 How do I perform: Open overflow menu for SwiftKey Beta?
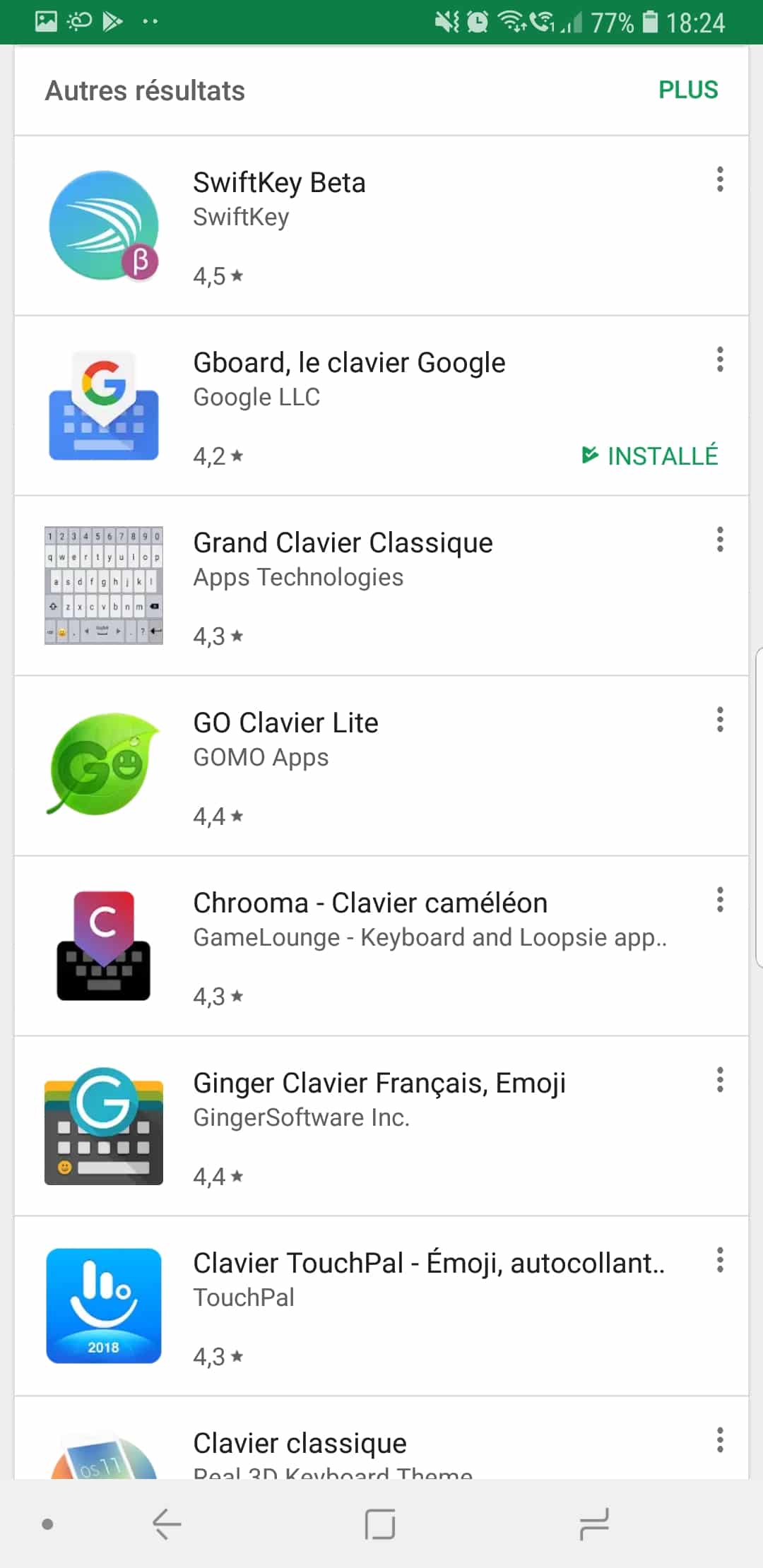click(720, 179)
